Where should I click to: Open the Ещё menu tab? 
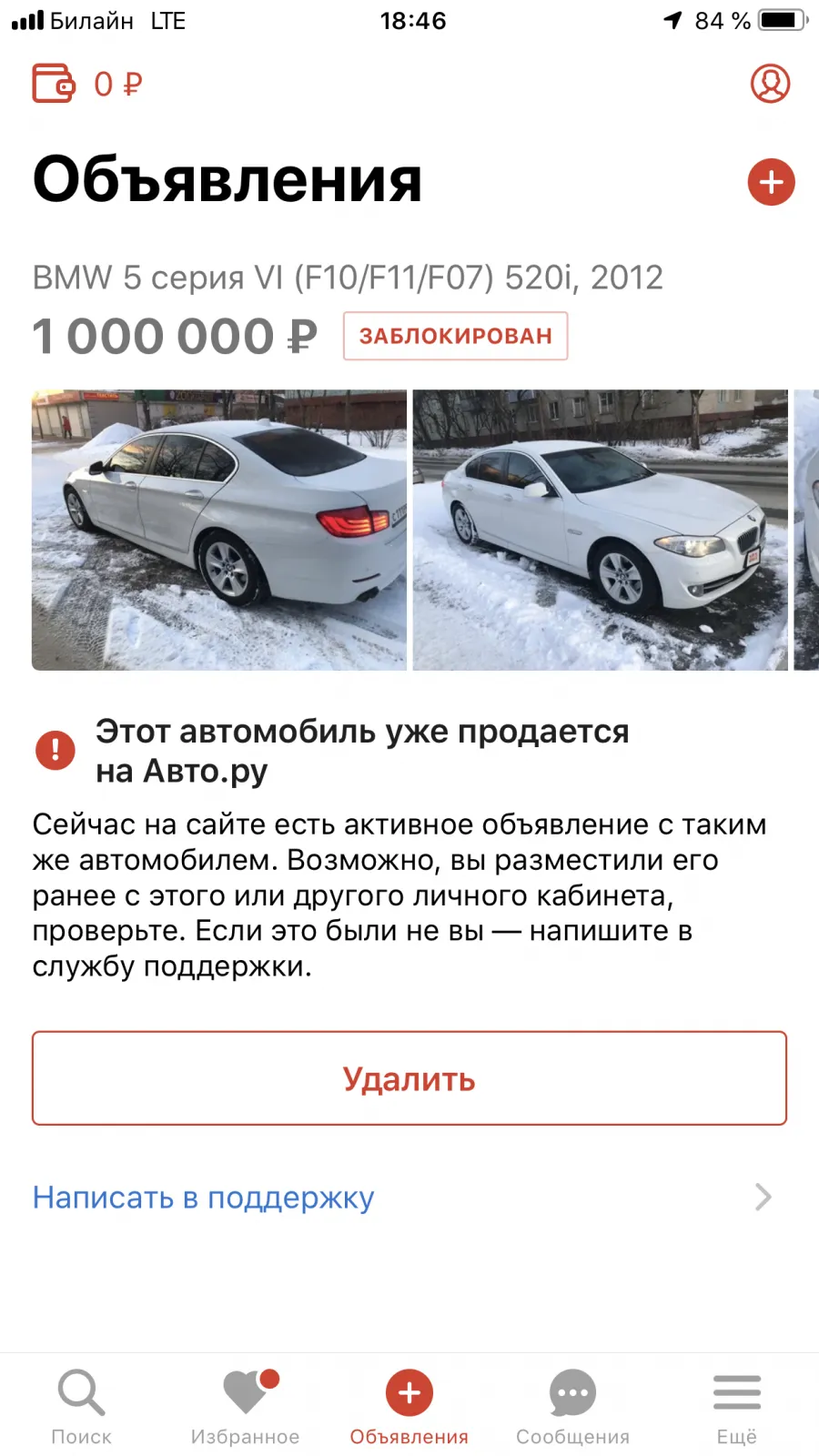point(737,1406)
